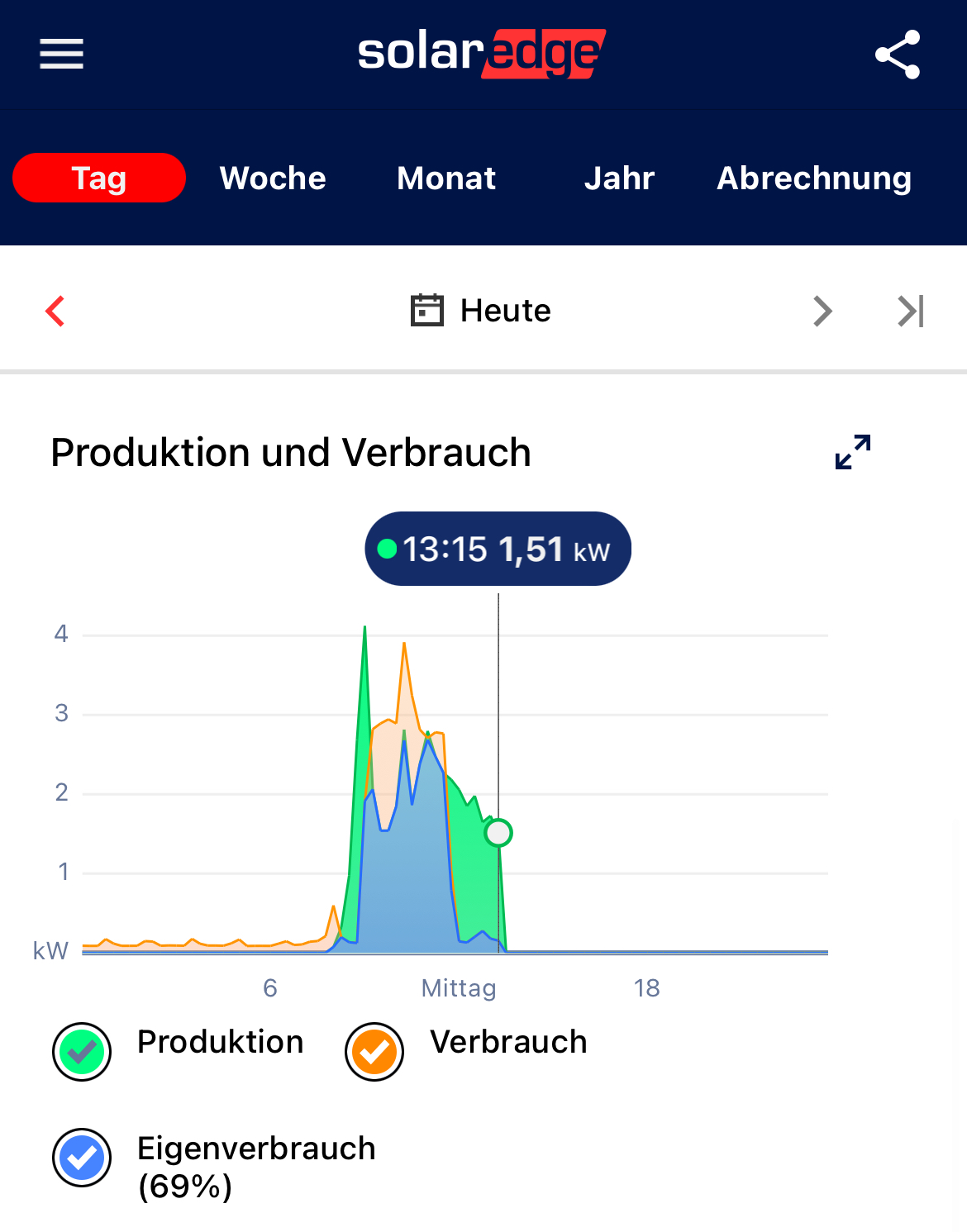Select the Monat period

click(x=446, y=178)
